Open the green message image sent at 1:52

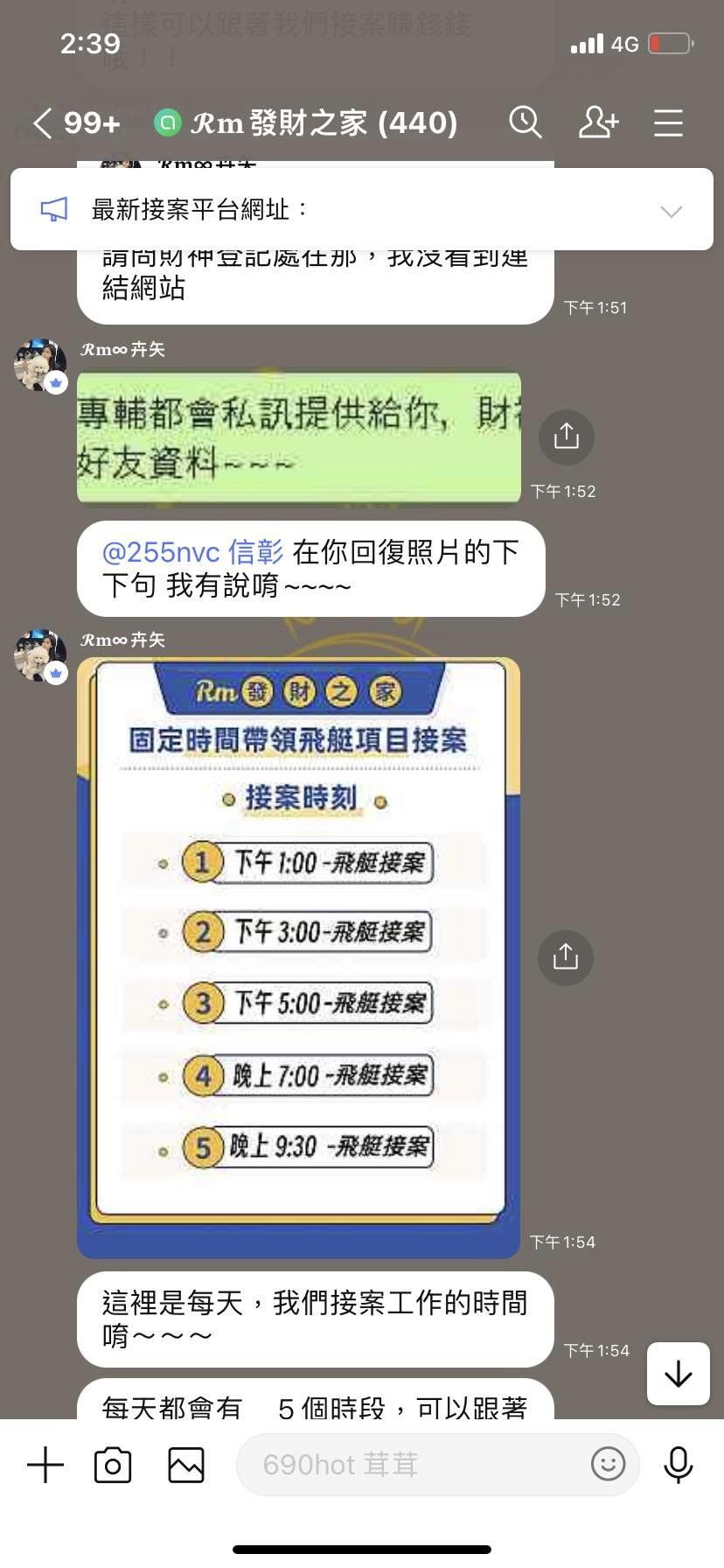point(298,437)
